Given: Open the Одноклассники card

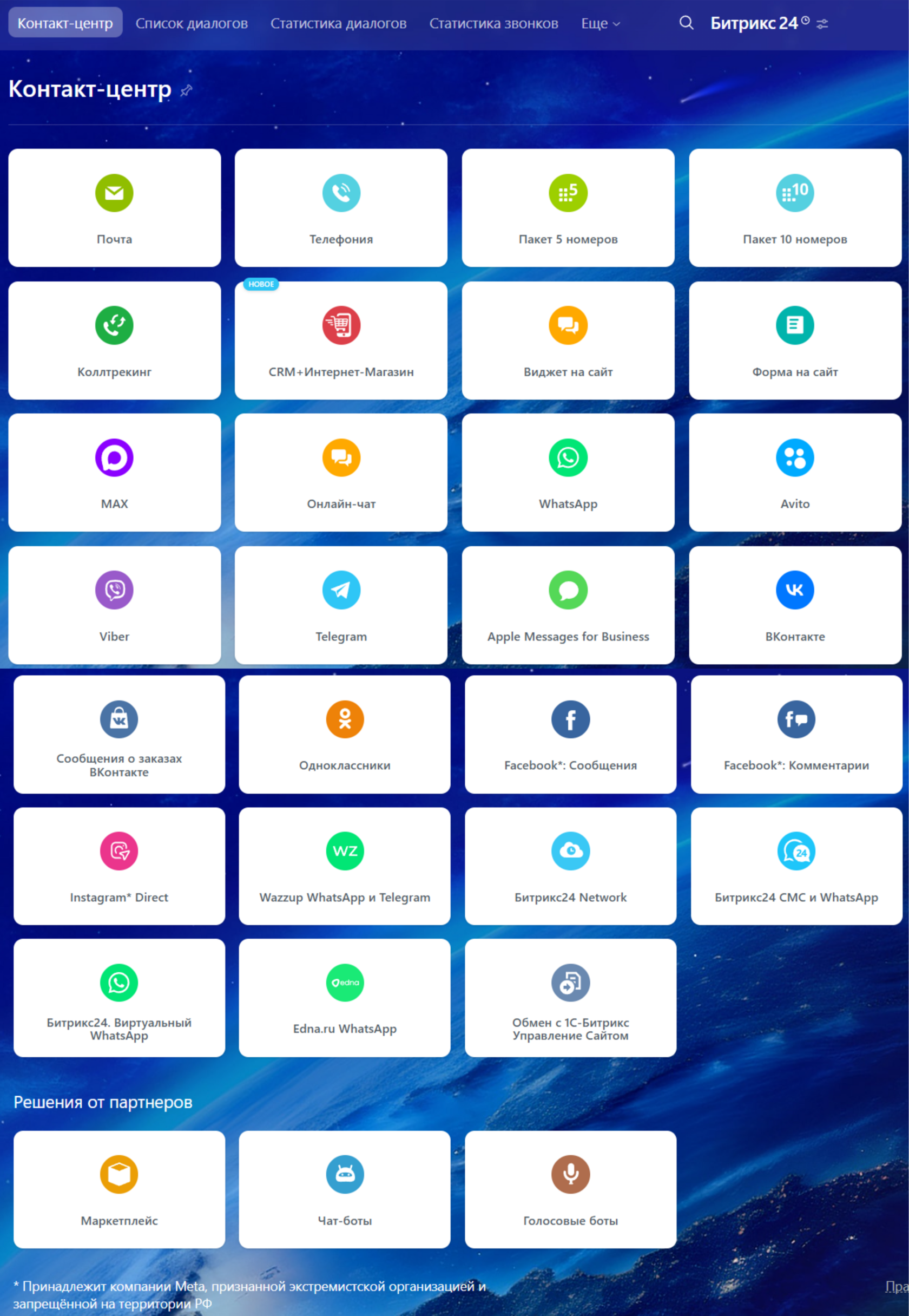Looking at the screenshot, I should (x=345, y=735).
